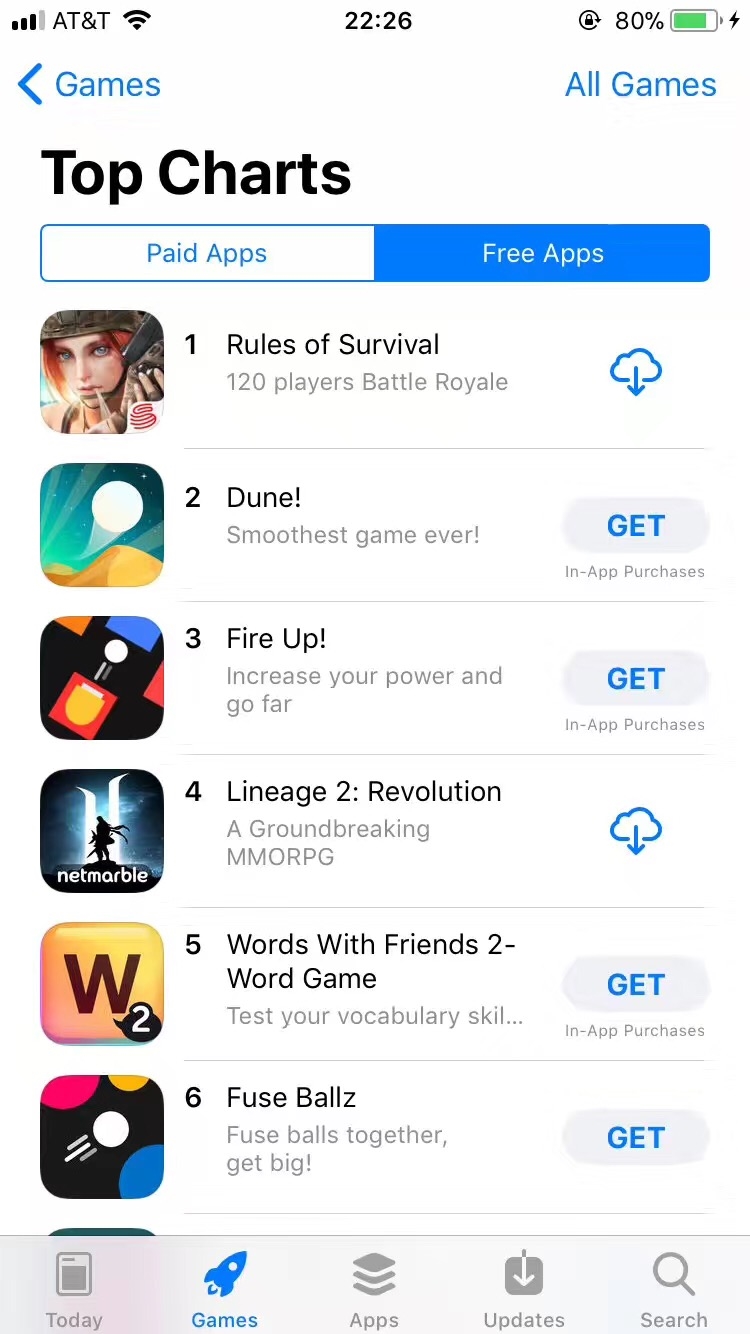The height and width of the screenshot is (1334, 750).
Task: Open the Dune! app icon
Action: tap(102, 525)
